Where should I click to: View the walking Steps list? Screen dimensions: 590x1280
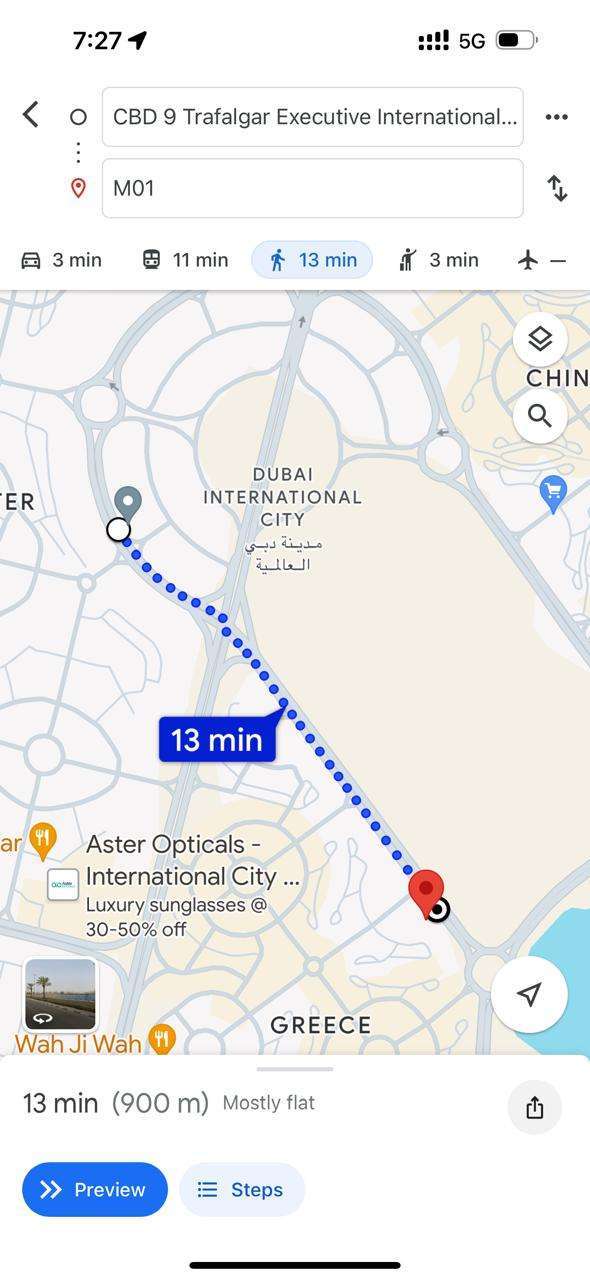242,1189
